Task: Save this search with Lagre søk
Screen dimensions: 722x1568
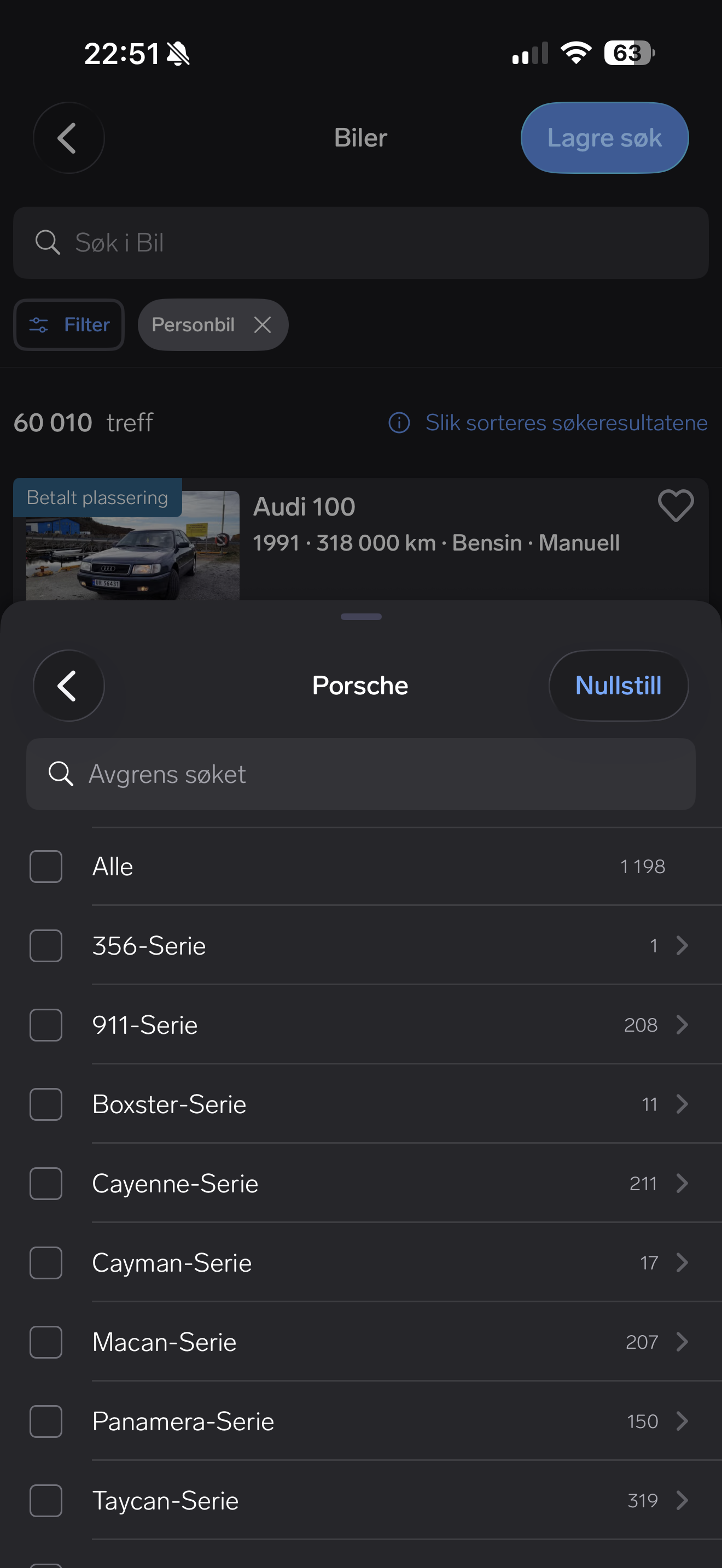Action: [x=604, y=138]
